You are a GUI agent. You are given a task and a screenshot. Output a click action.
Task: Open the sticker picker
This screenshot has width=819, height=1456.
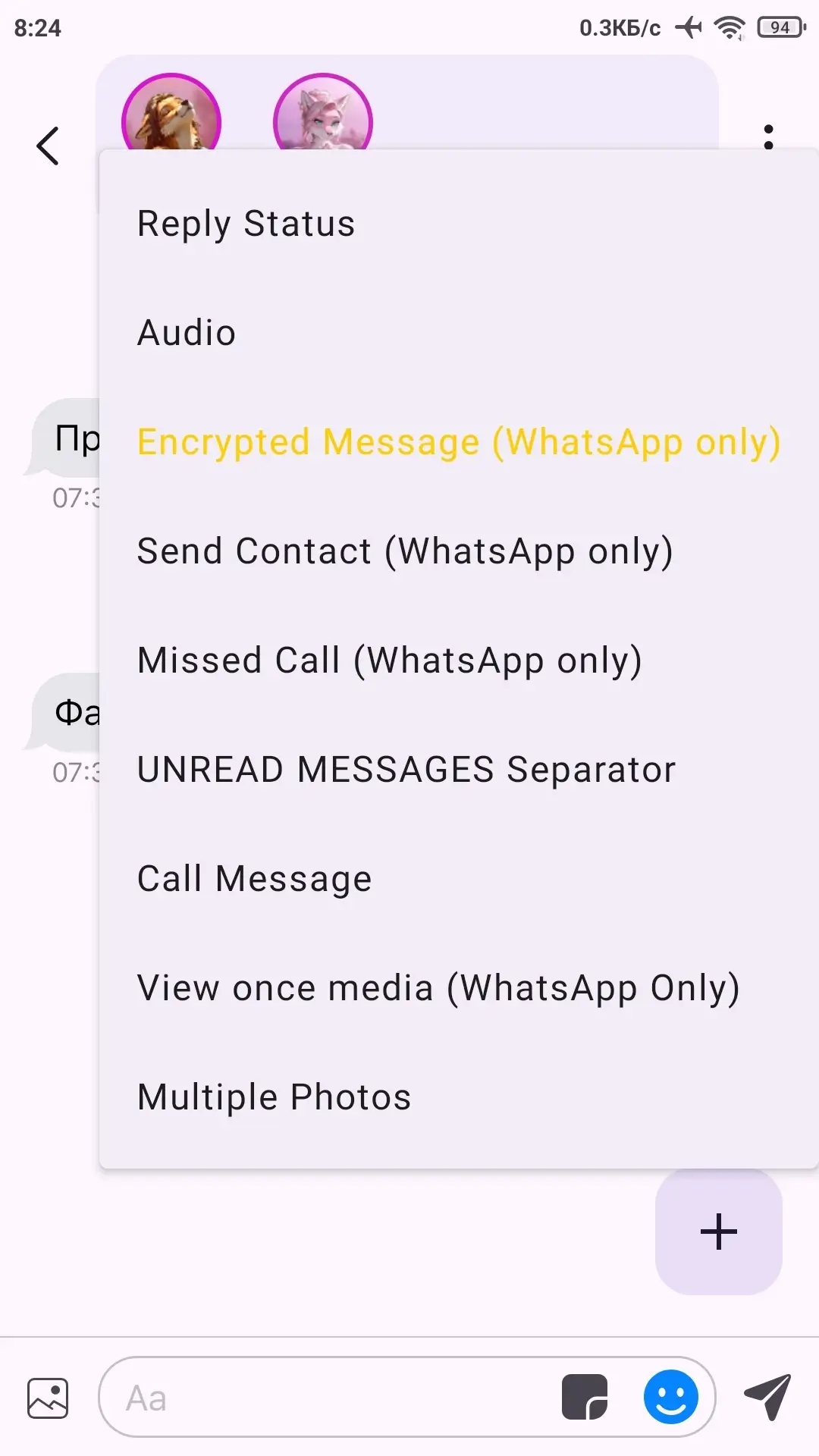pyautogui.click(x=585, y=1397)
